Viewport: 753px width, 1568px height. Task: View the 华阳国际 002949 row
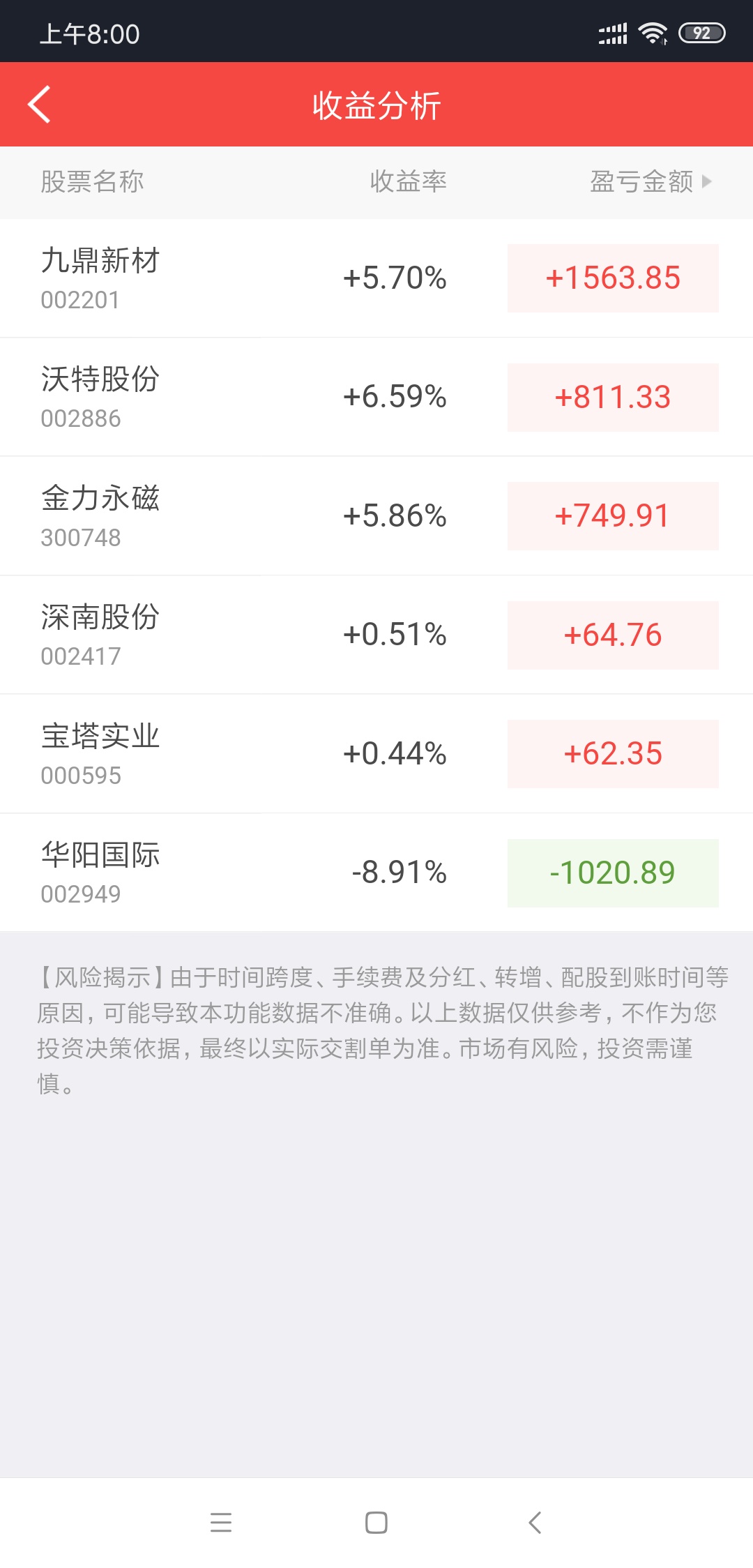[376, 873]
